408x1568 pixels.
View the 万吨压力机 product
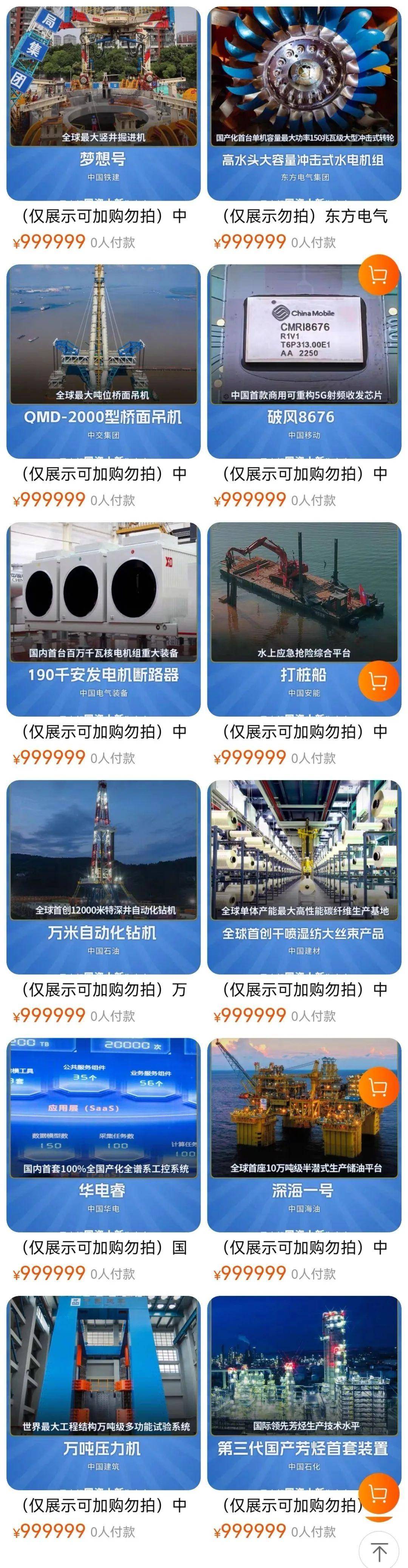pyautogui.click(x=104, y=1392)
